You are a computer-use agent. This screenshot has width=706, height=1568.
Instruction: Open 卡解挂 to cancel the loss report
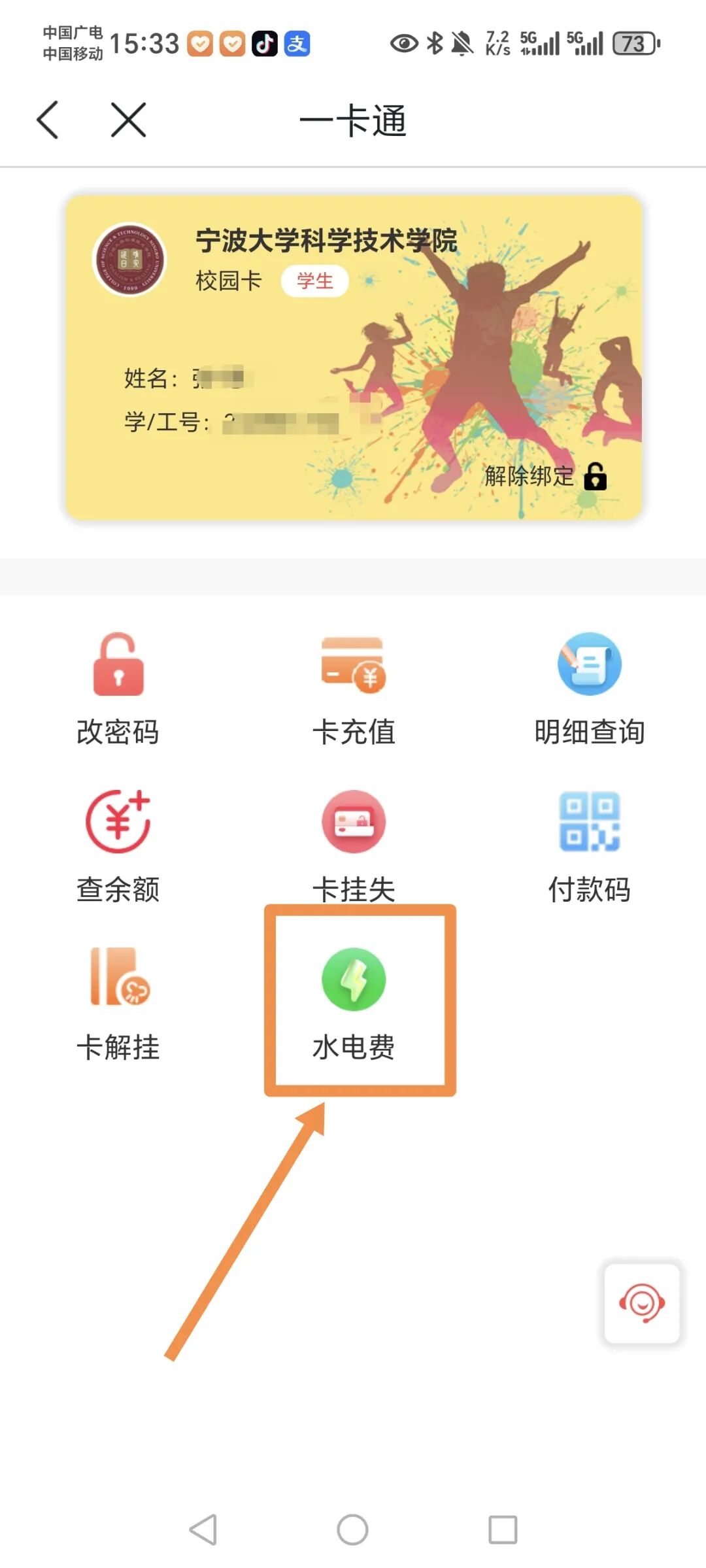118,1002
